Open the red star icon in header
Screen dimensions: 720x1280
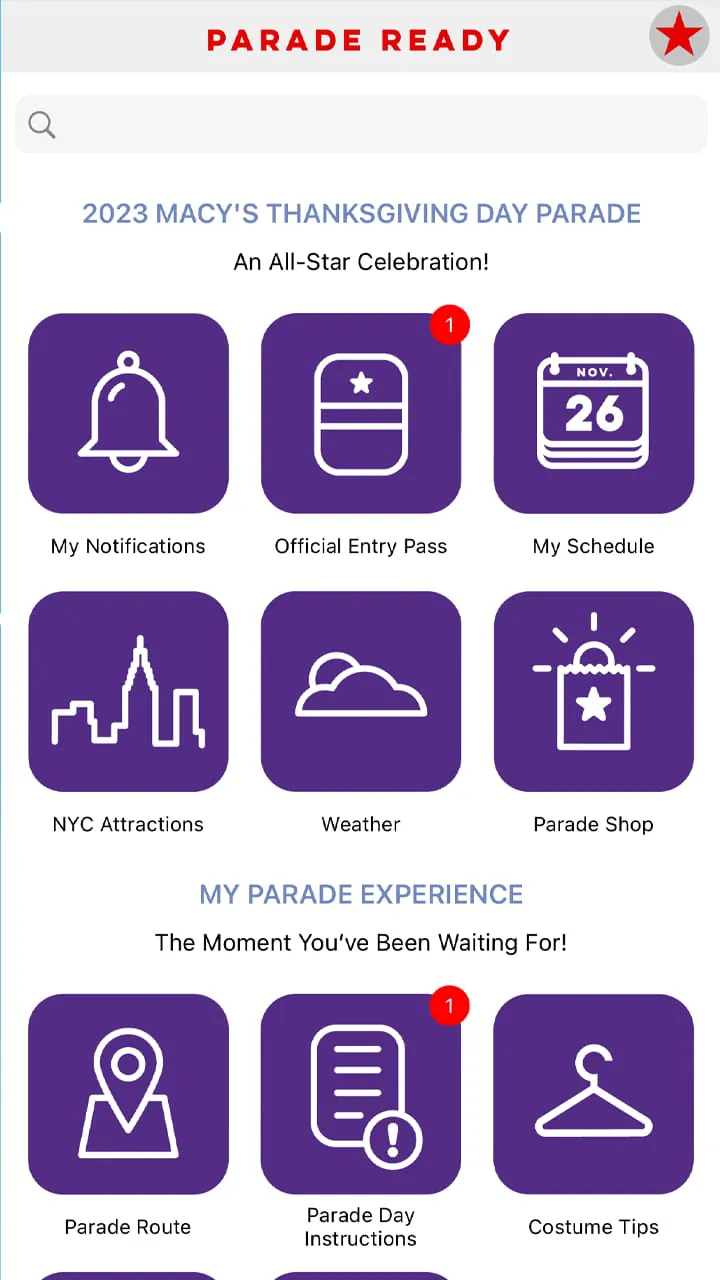tap(679, 37)
